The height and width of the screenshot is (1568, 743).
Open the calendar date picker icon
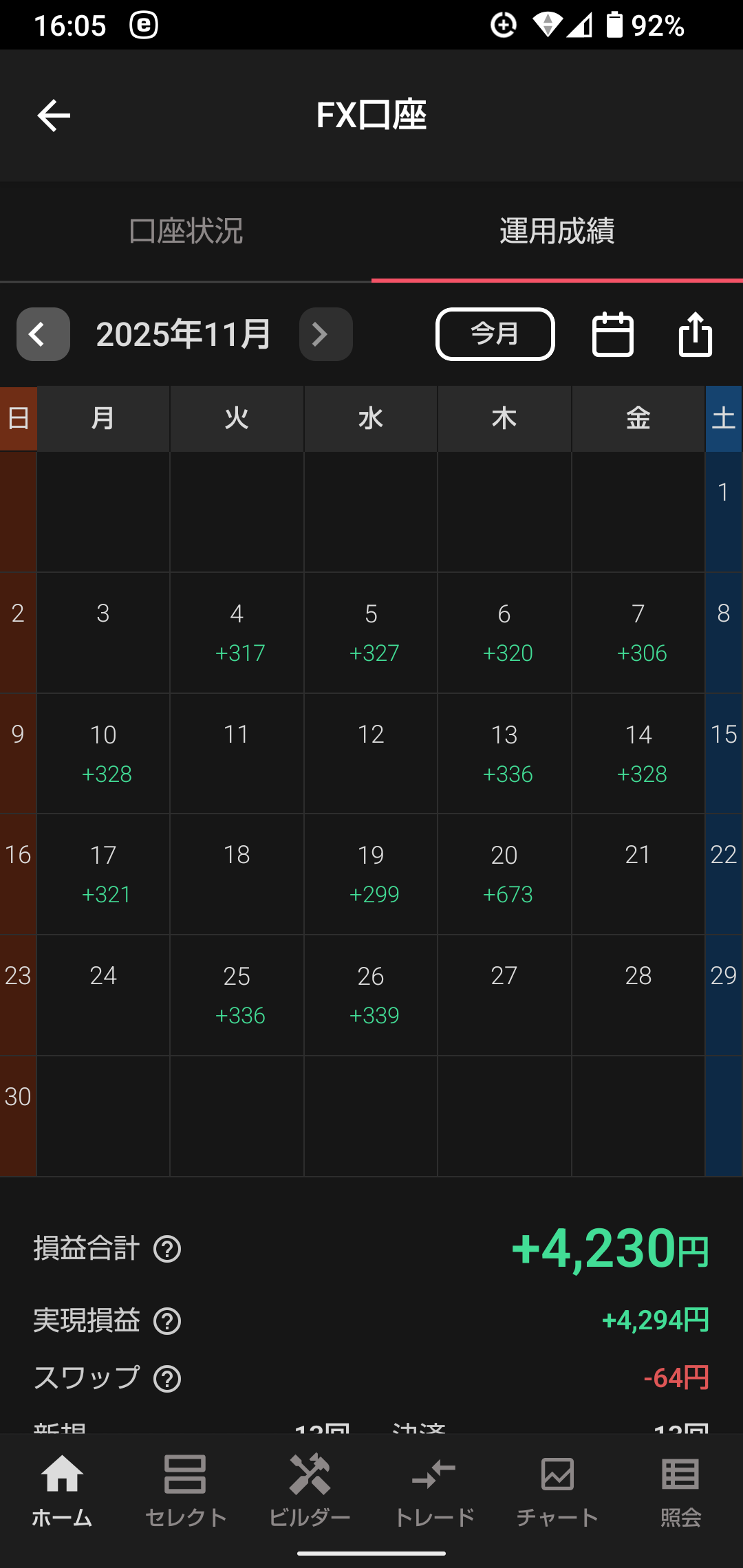tap(612, 334)
